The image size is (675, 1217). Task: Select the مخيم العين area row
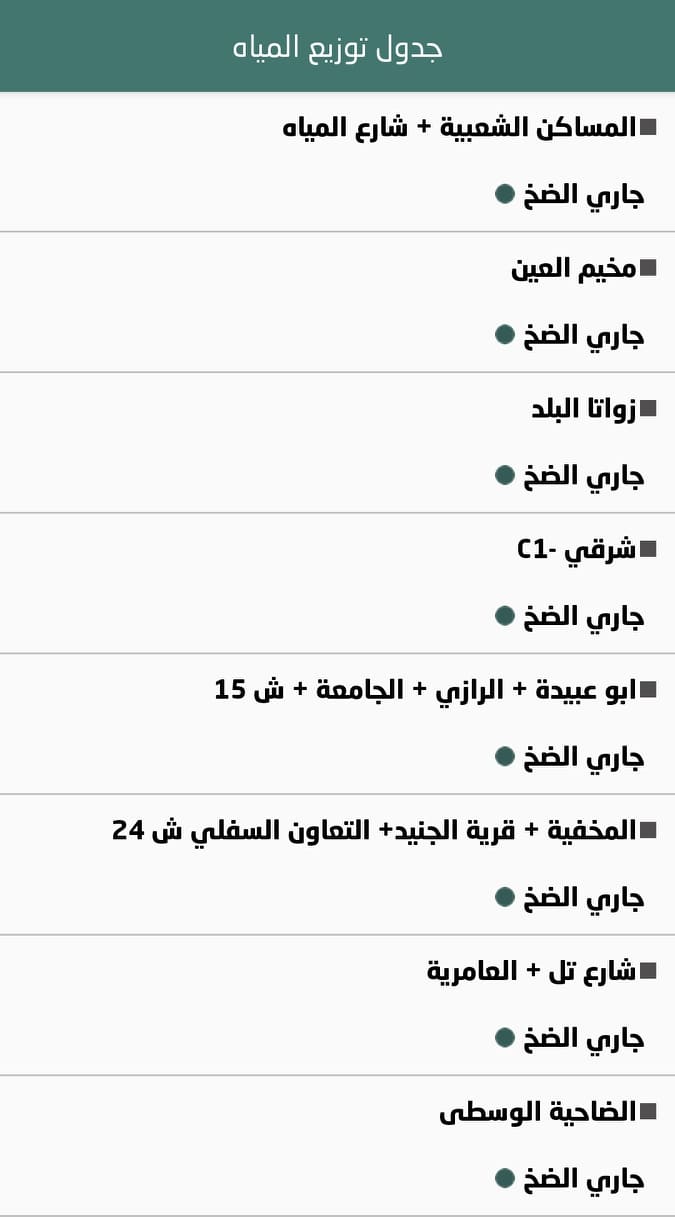[x=573, y=269]
